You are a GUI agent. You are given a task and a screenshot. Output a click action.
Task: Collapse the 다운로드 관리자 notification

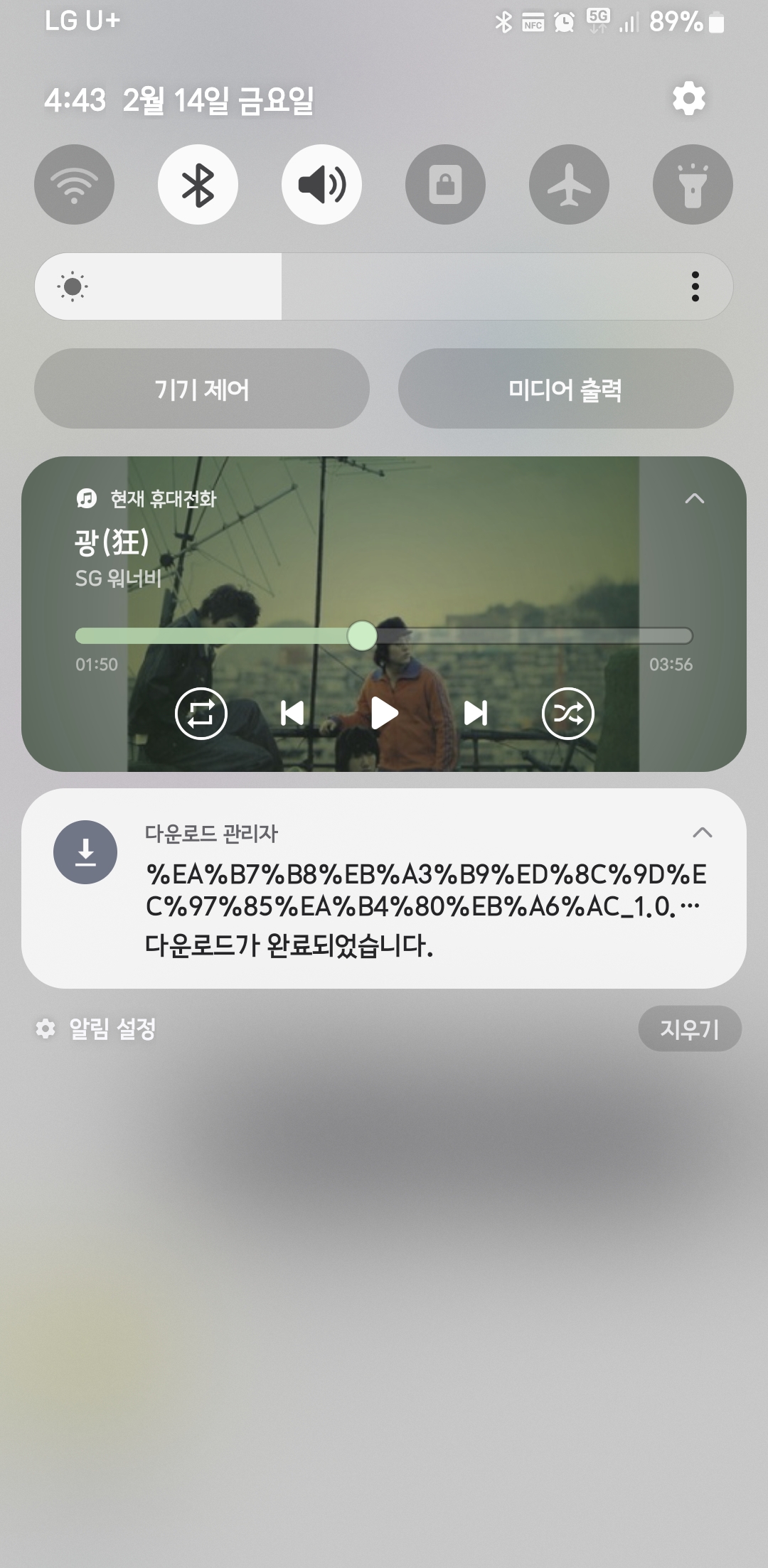tap(702, 832)
